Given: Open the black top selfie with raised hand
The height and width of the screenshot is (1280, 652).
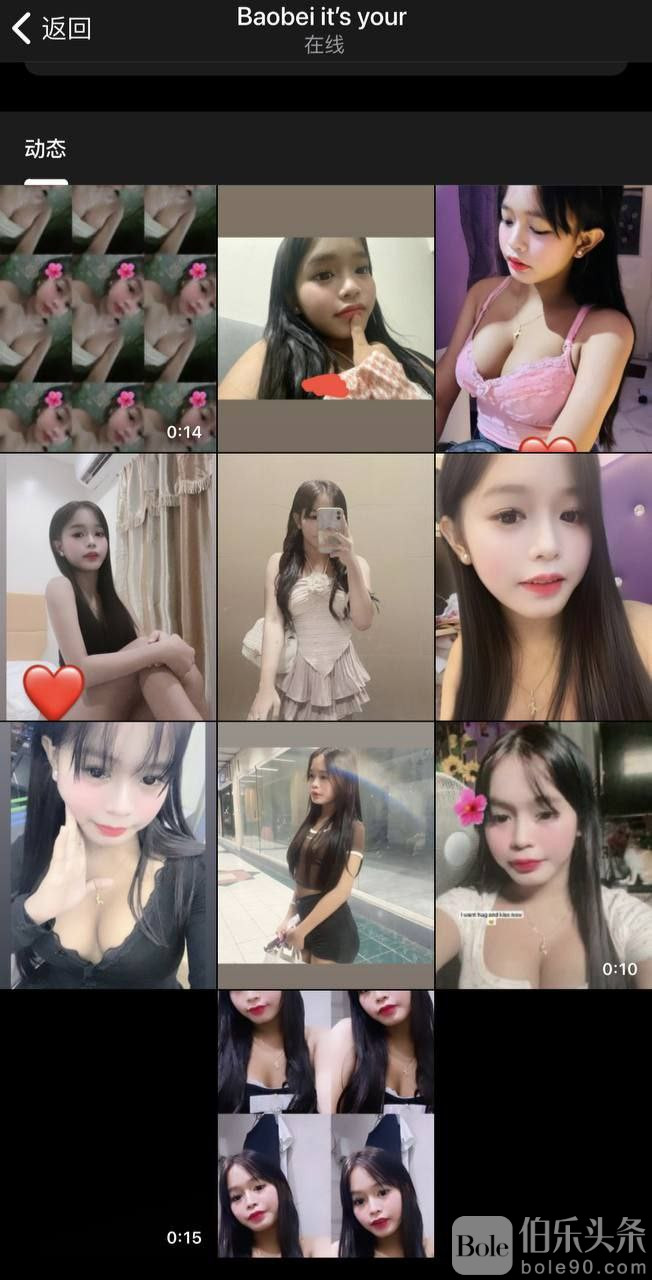Looking at the screenshot, I should click(x=107, y=855).
